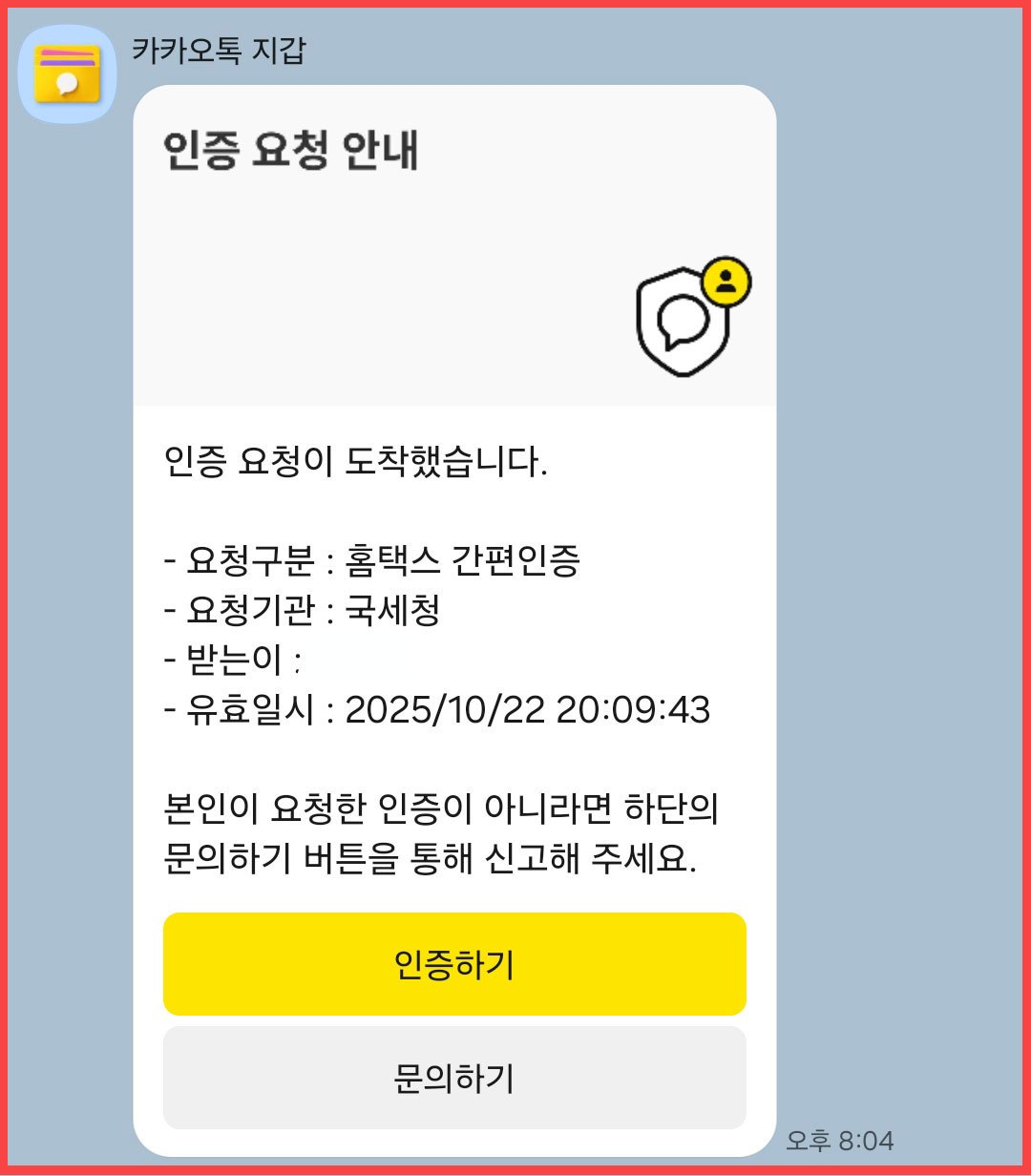The width and height of the screenshot is (1031, 1176).
Task: Tap the yellow person badge on the shield
Action: 727,283
